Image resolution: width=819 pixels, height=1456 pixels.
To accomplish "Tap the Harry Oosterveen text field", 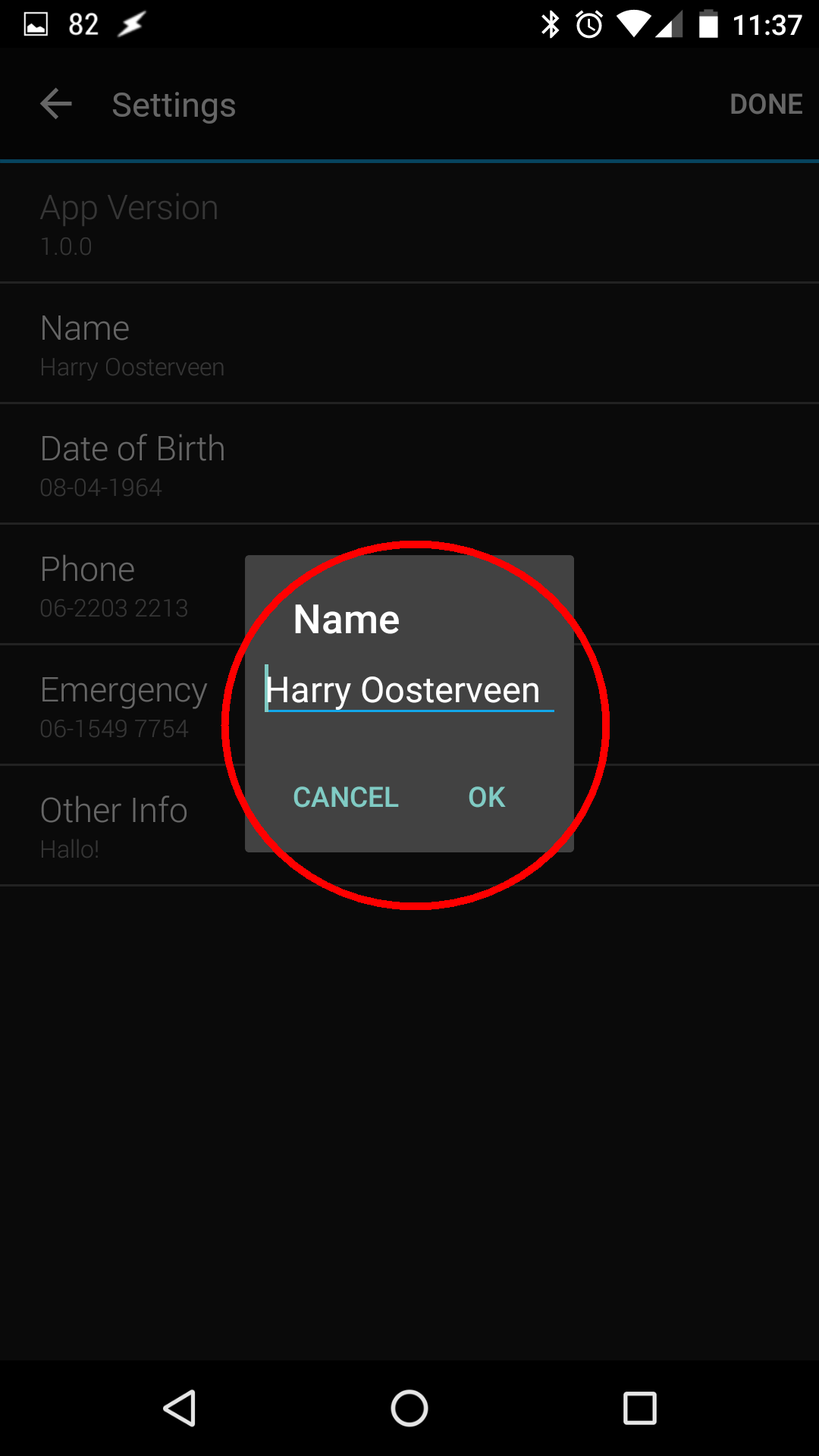I will [x=409, y=689].
